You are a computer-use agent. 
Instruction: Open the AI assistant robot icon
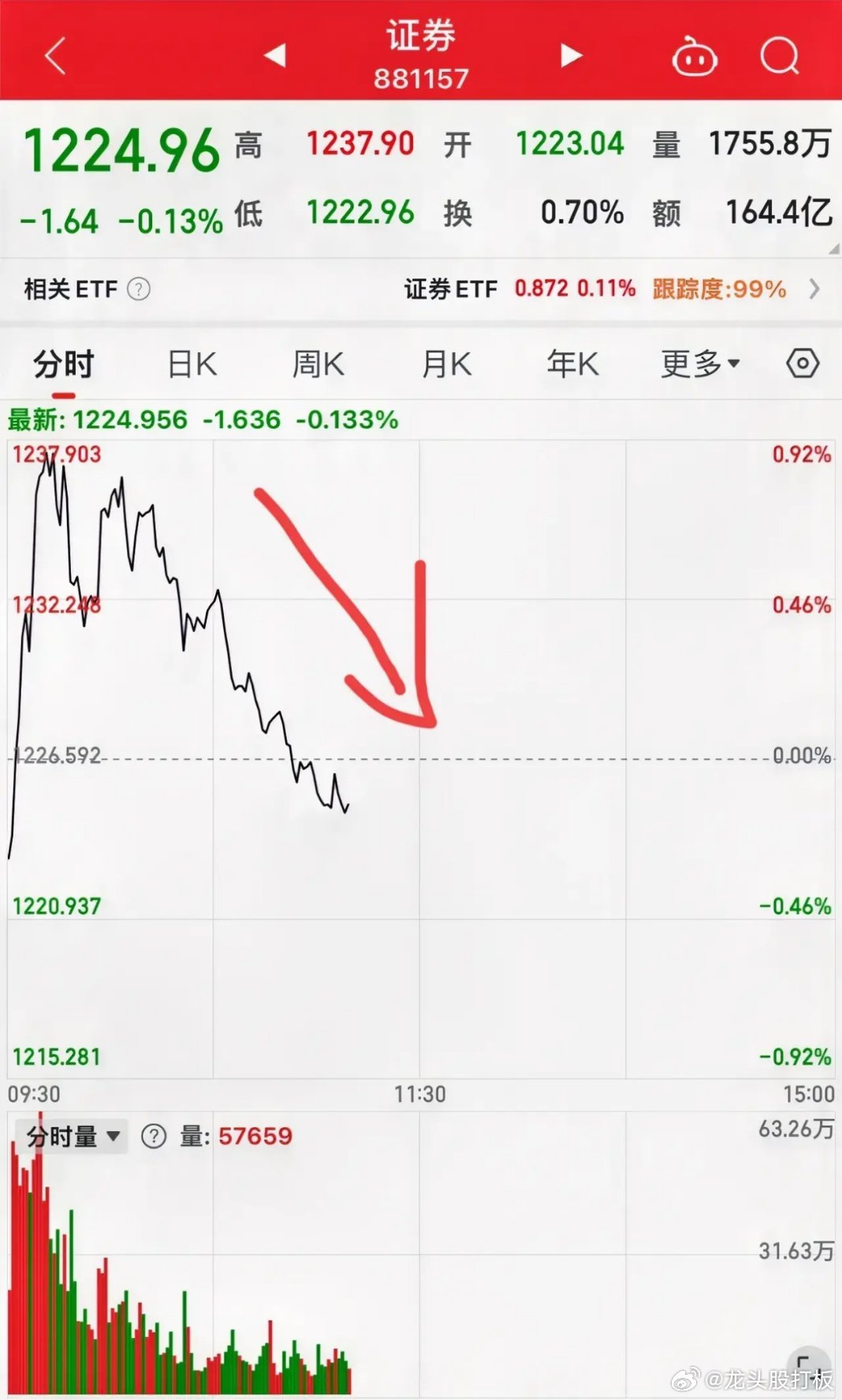point(694,55)
